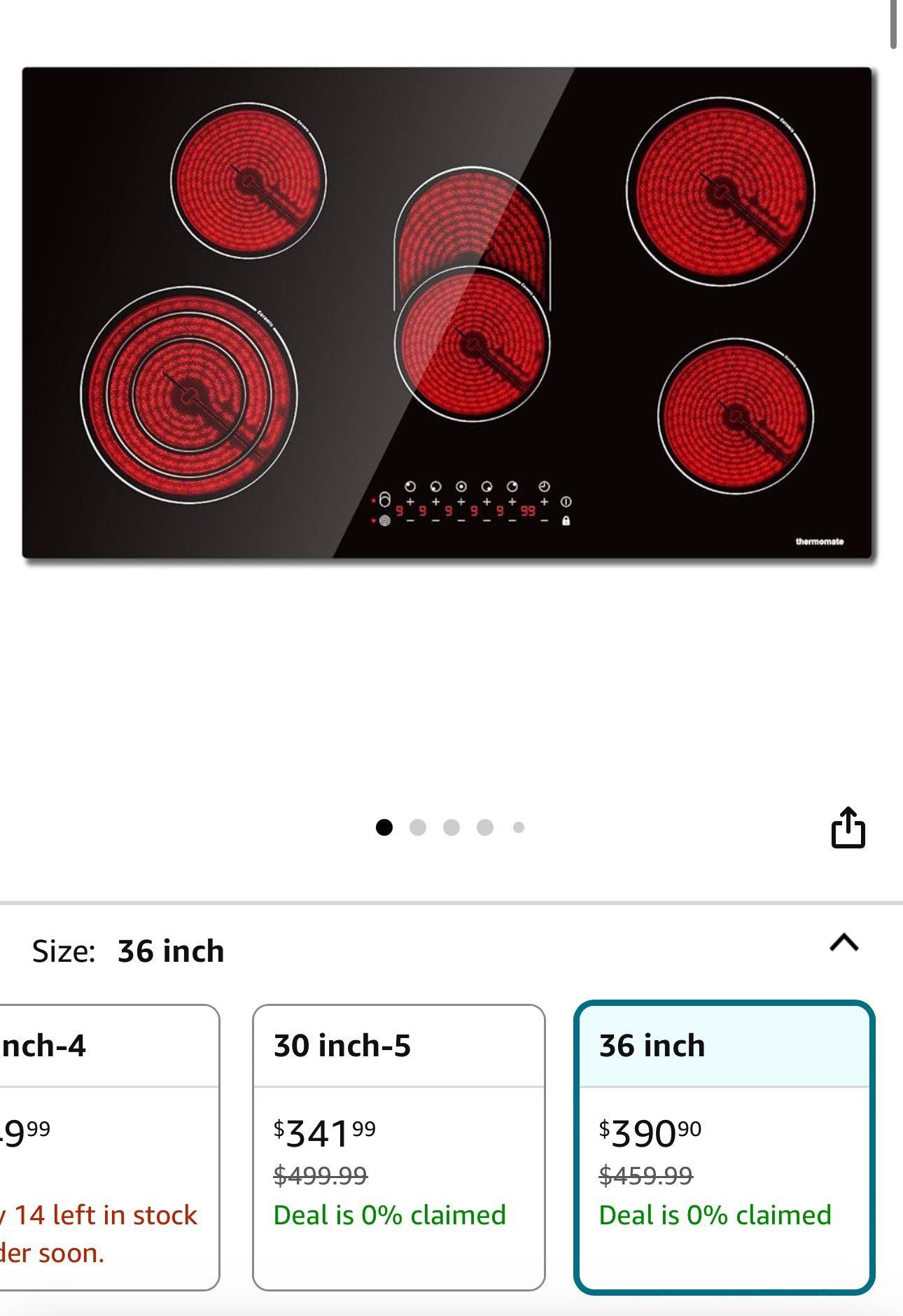Collapse the Size options section
Image resolution: width=903 pixels, height=1316 pixels.
(843, 944)
